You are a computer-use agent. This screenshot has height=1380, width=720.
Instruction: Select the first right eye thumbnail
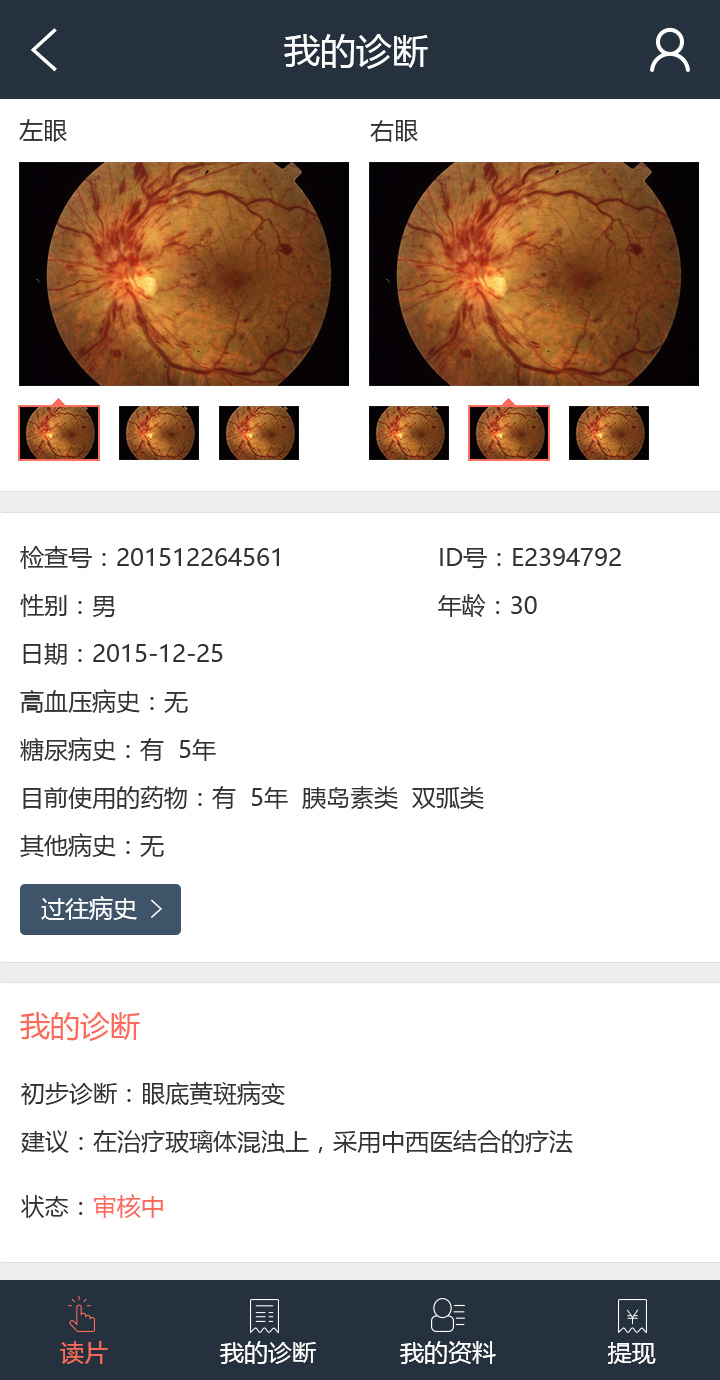[x=409, y=433]
